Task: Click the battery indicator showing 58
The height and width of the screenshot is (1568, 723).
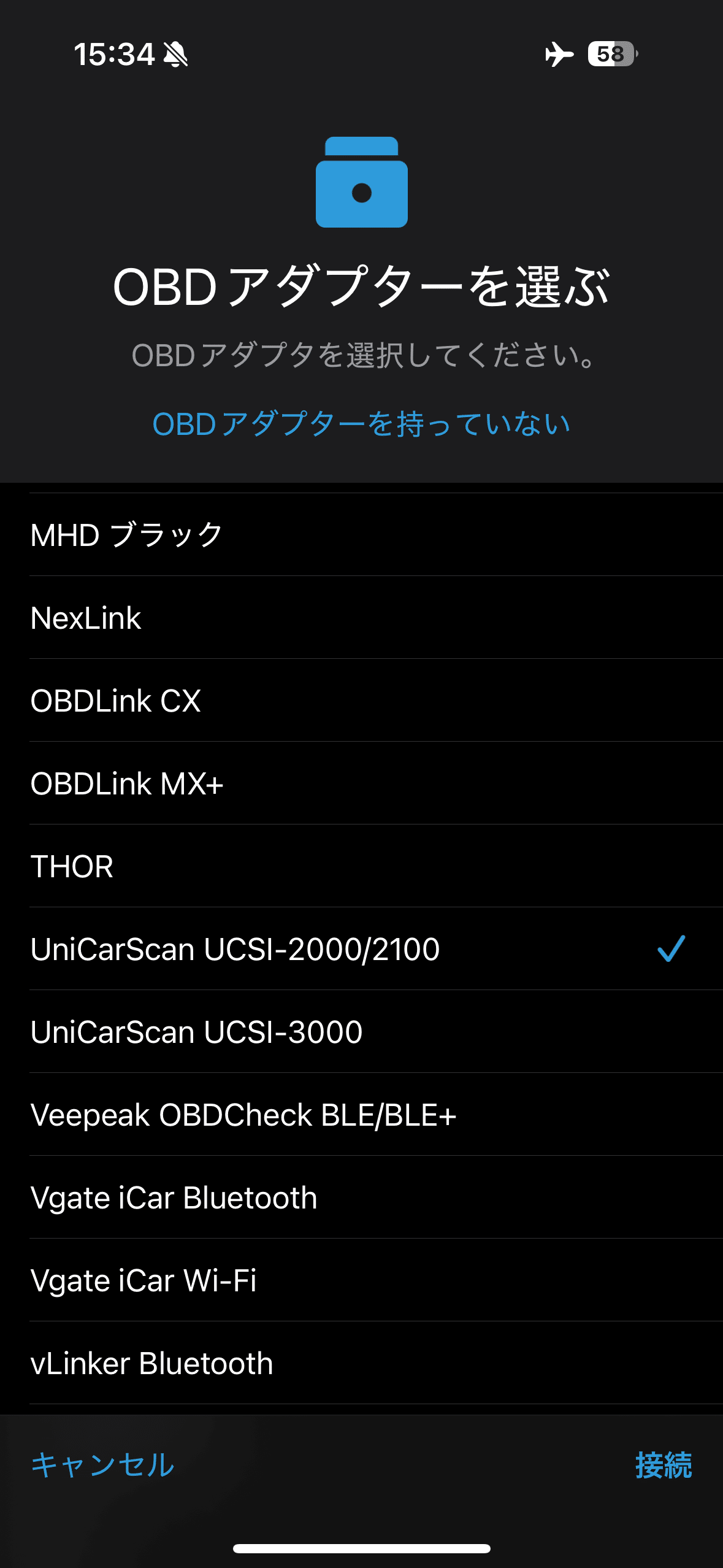Action: [x=611, y=55]
